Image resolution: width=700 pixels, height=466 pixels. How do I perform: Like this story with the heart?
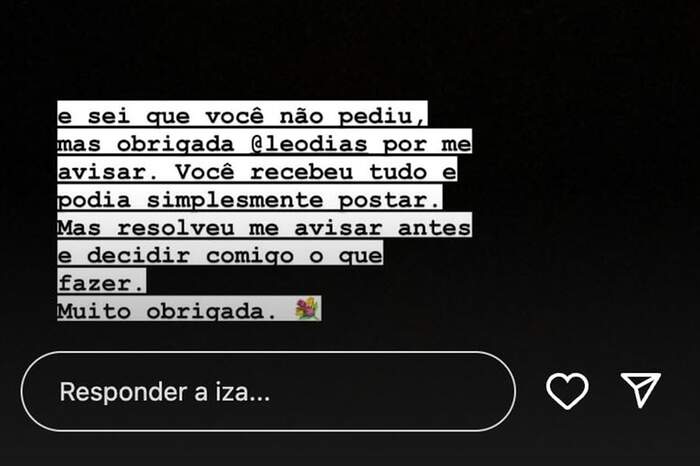click(x=568, y=390)
